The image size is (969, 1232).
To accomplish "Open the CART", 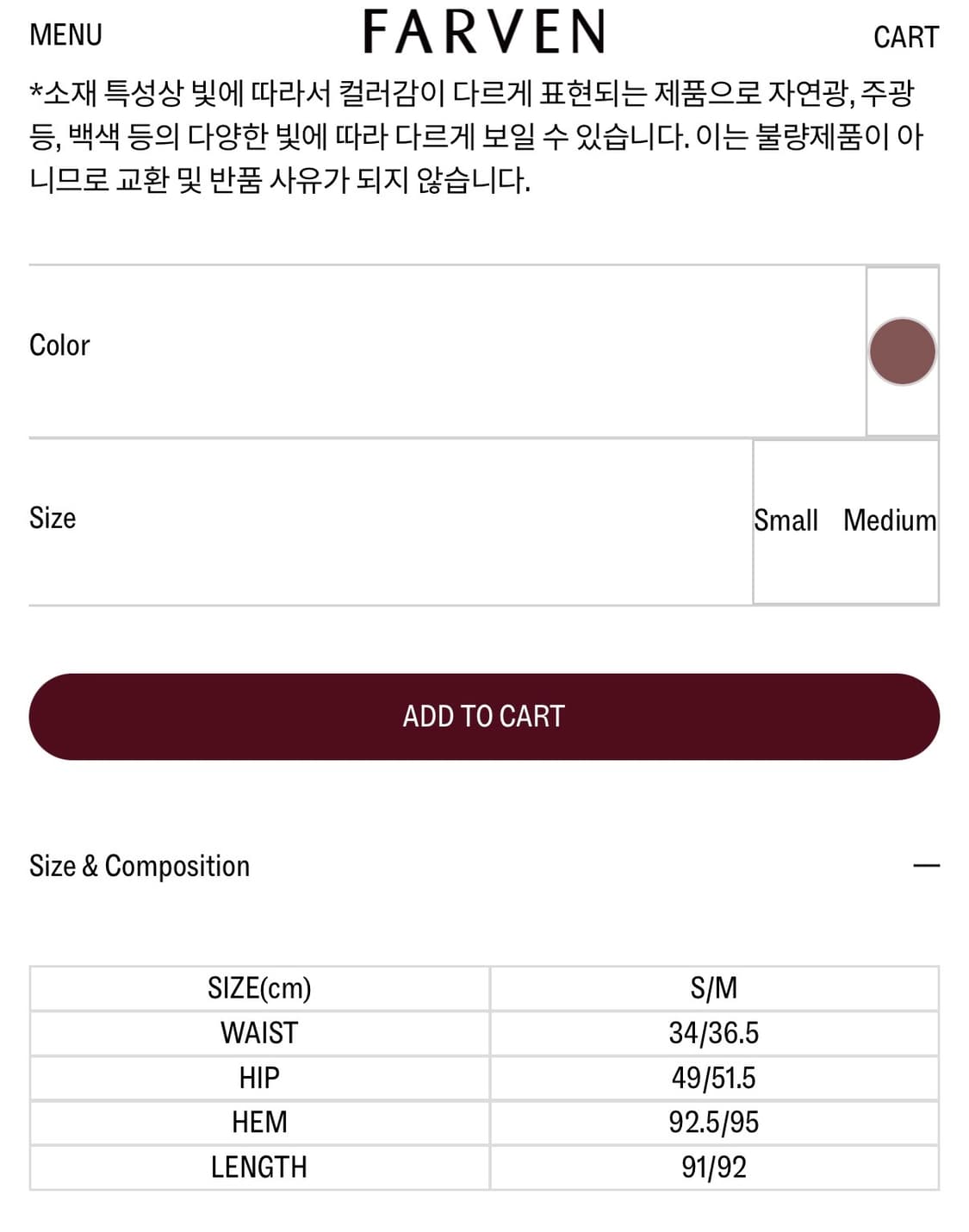I will coord(904,37).
